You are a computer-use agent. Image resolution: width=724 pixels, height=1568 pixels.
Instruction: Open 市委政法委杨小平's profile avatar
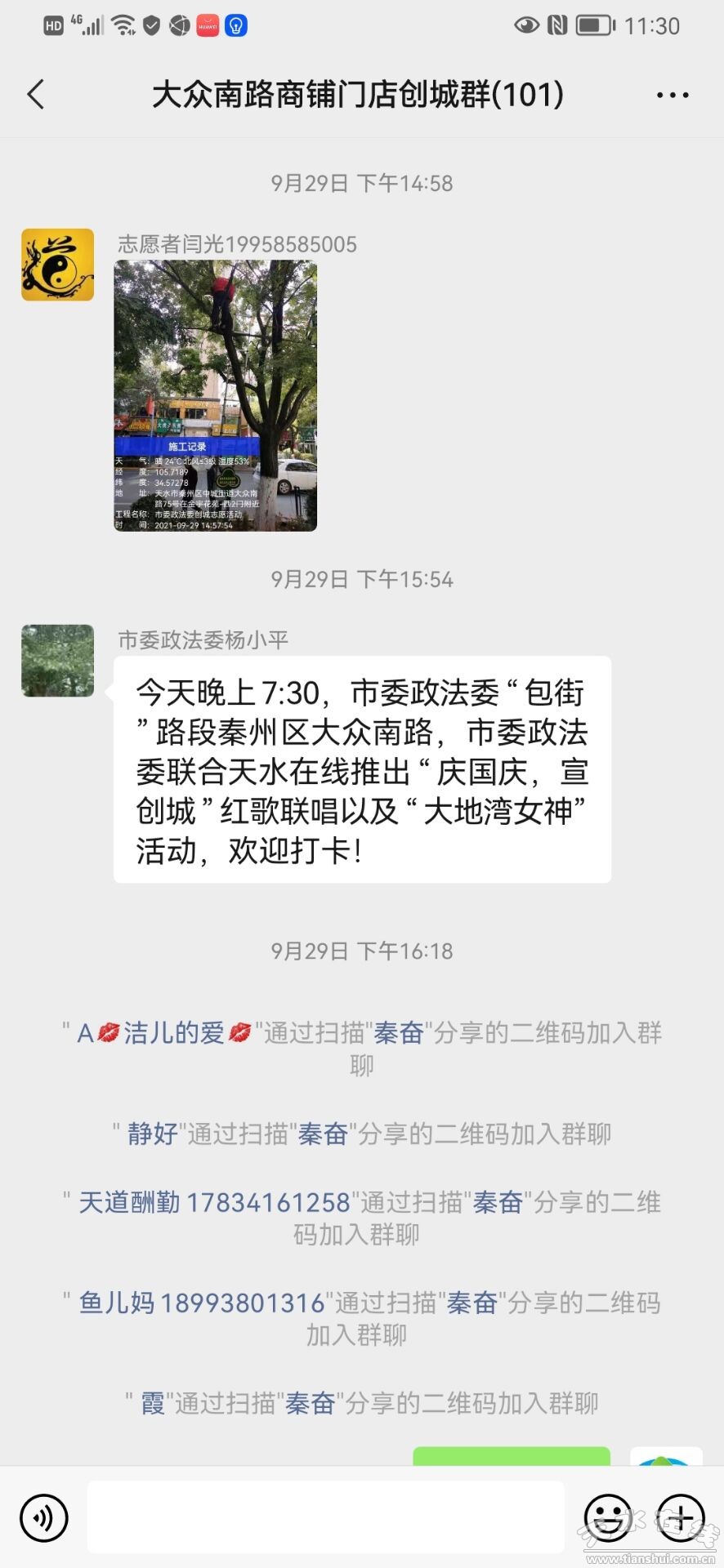57,661
